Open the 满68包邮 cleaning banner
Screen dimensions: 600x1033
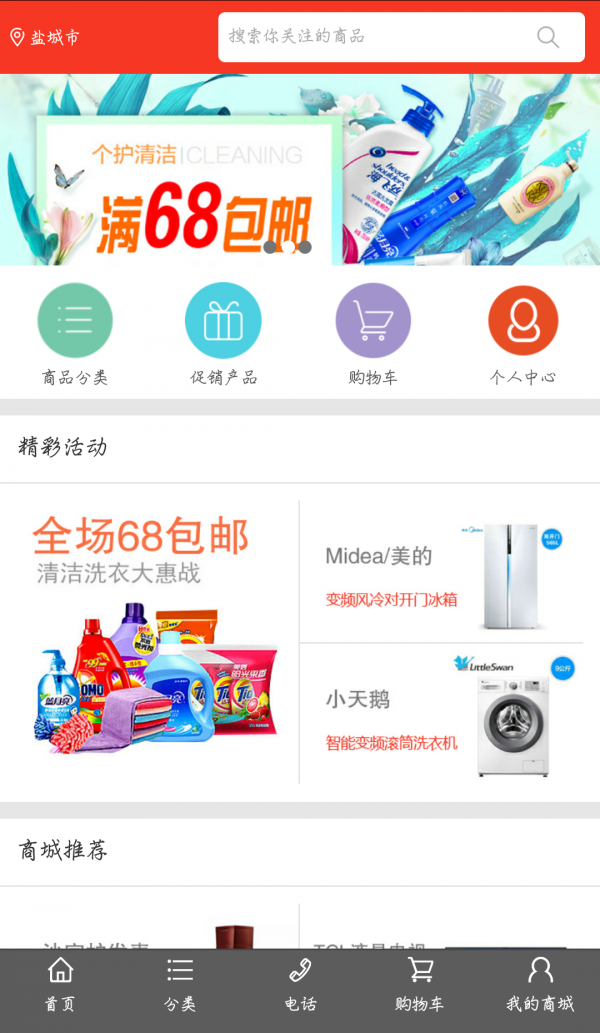point(300,170)
